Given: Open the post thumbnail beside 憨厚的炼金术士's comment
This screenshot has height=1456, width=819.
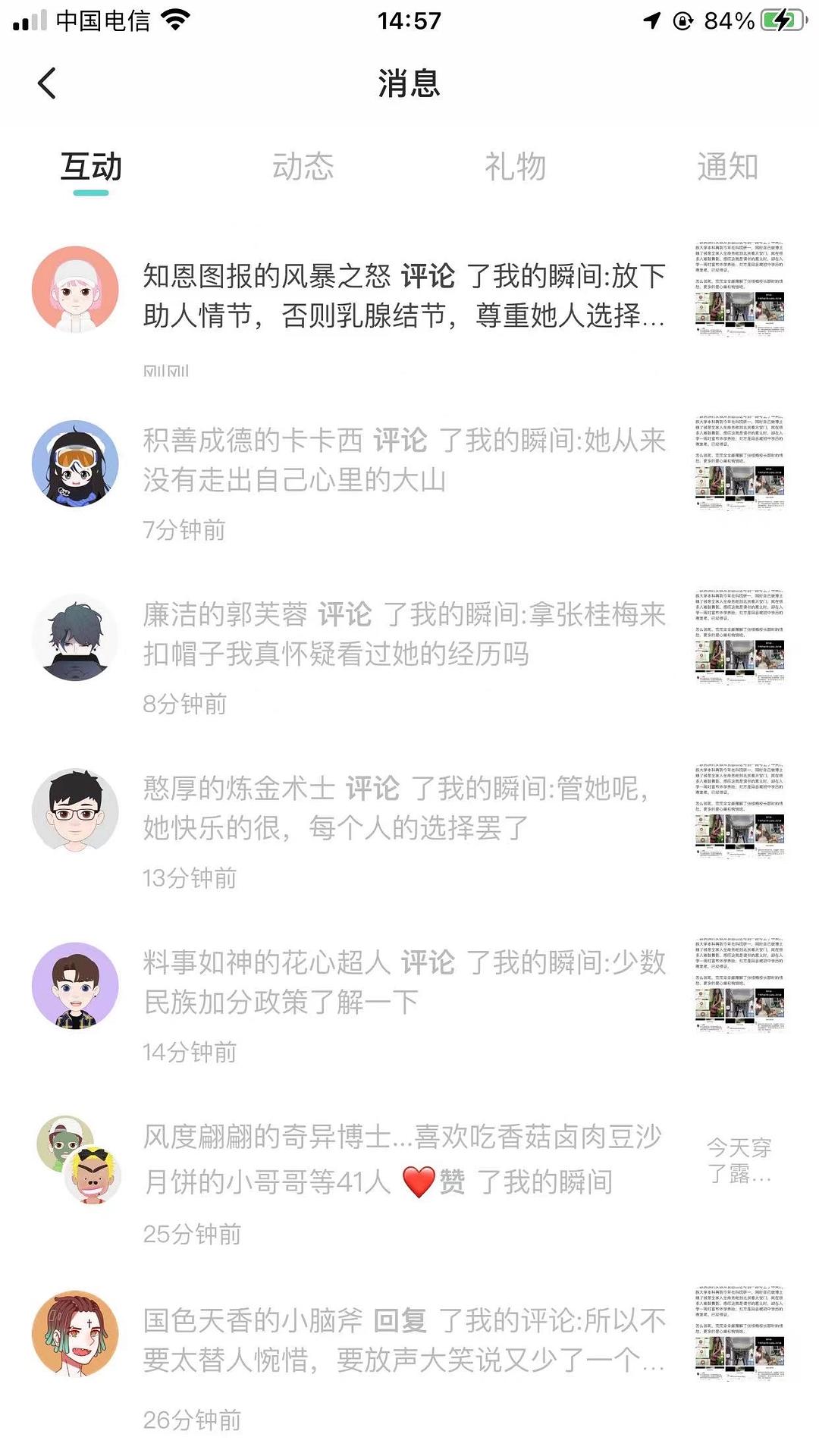Looking at the screenshot, I should [739, 811].
